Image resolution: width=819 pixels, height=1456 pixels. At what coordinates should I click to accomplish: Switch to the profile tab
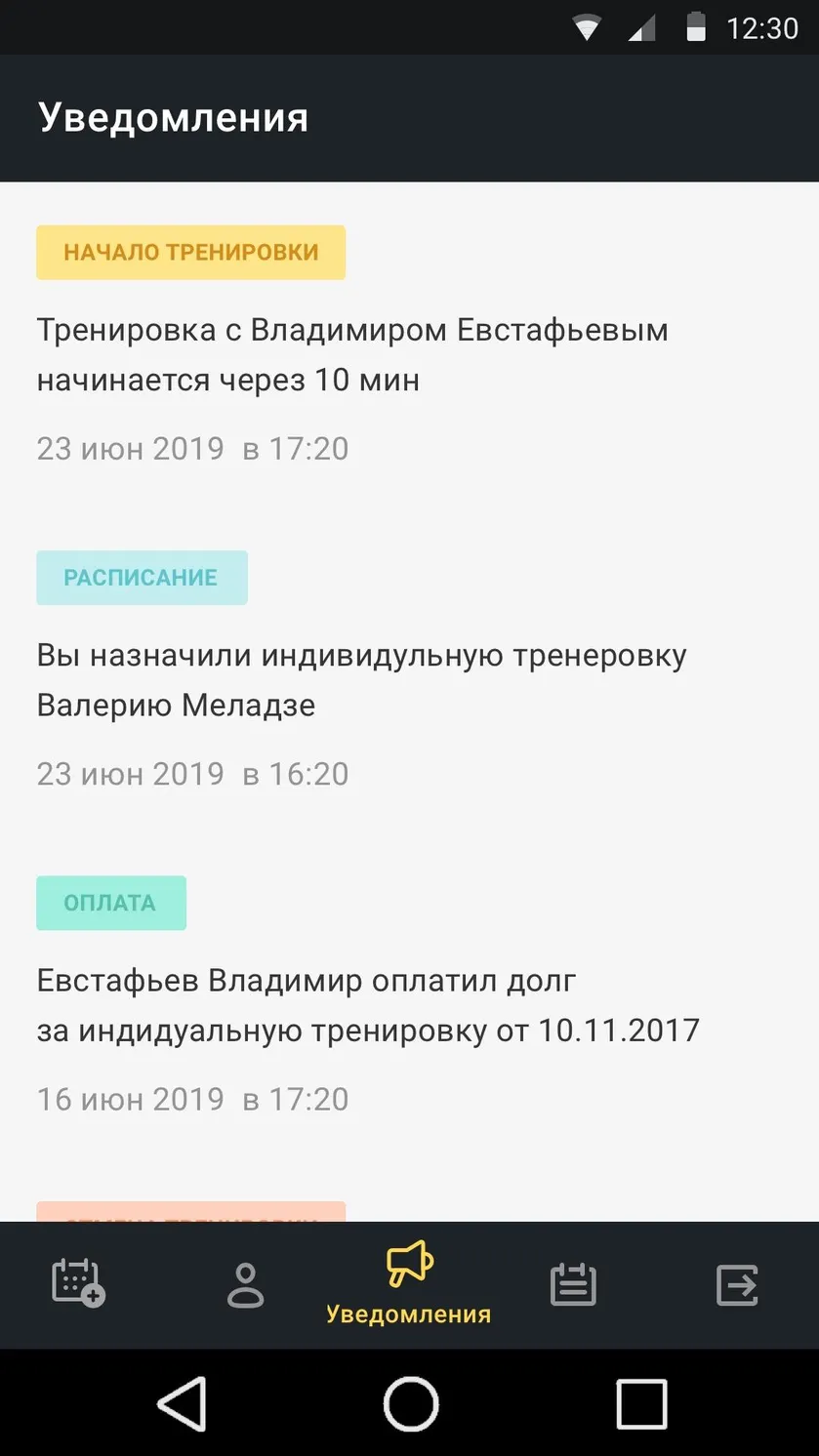[x=245, y=1285]
